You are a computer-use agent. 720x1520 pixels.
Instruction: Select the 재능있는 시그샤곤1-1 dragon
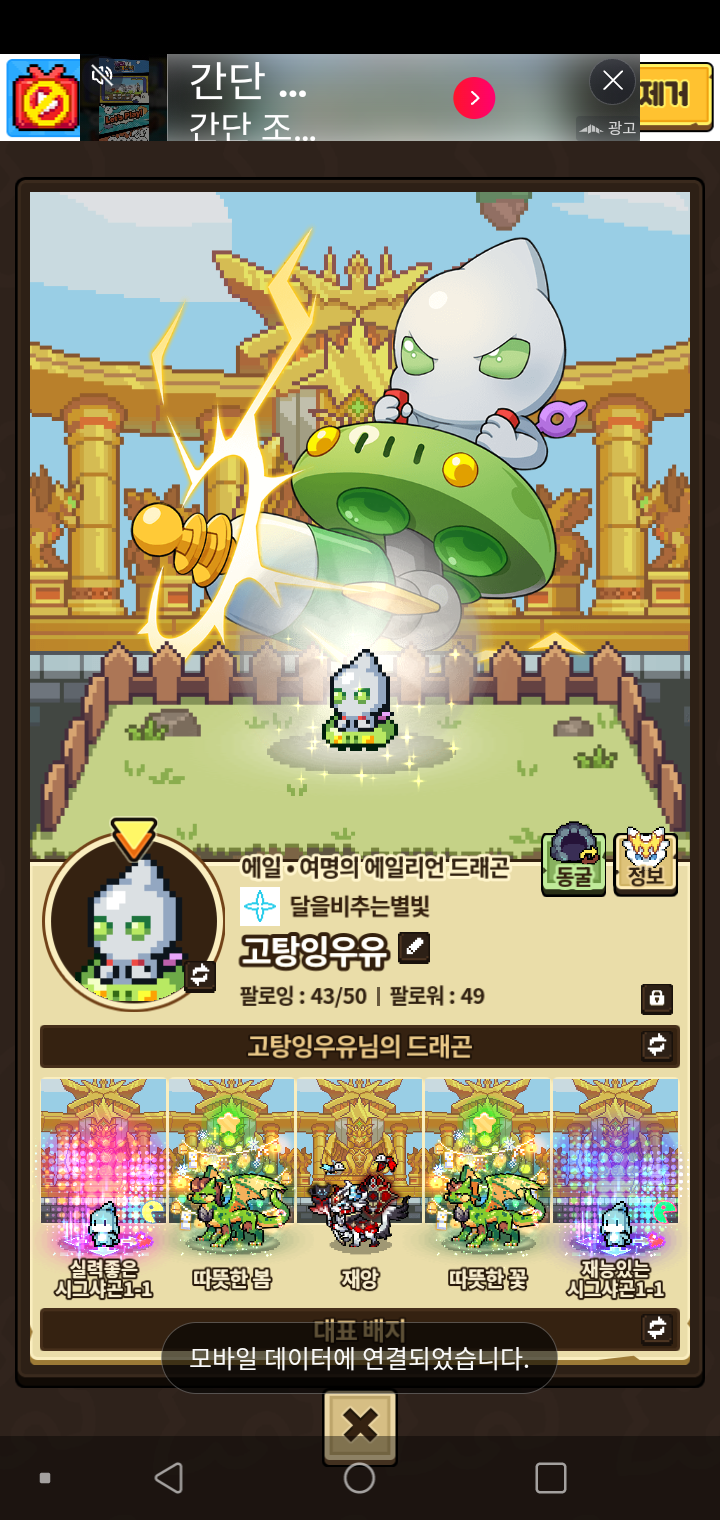(616, 1188)
